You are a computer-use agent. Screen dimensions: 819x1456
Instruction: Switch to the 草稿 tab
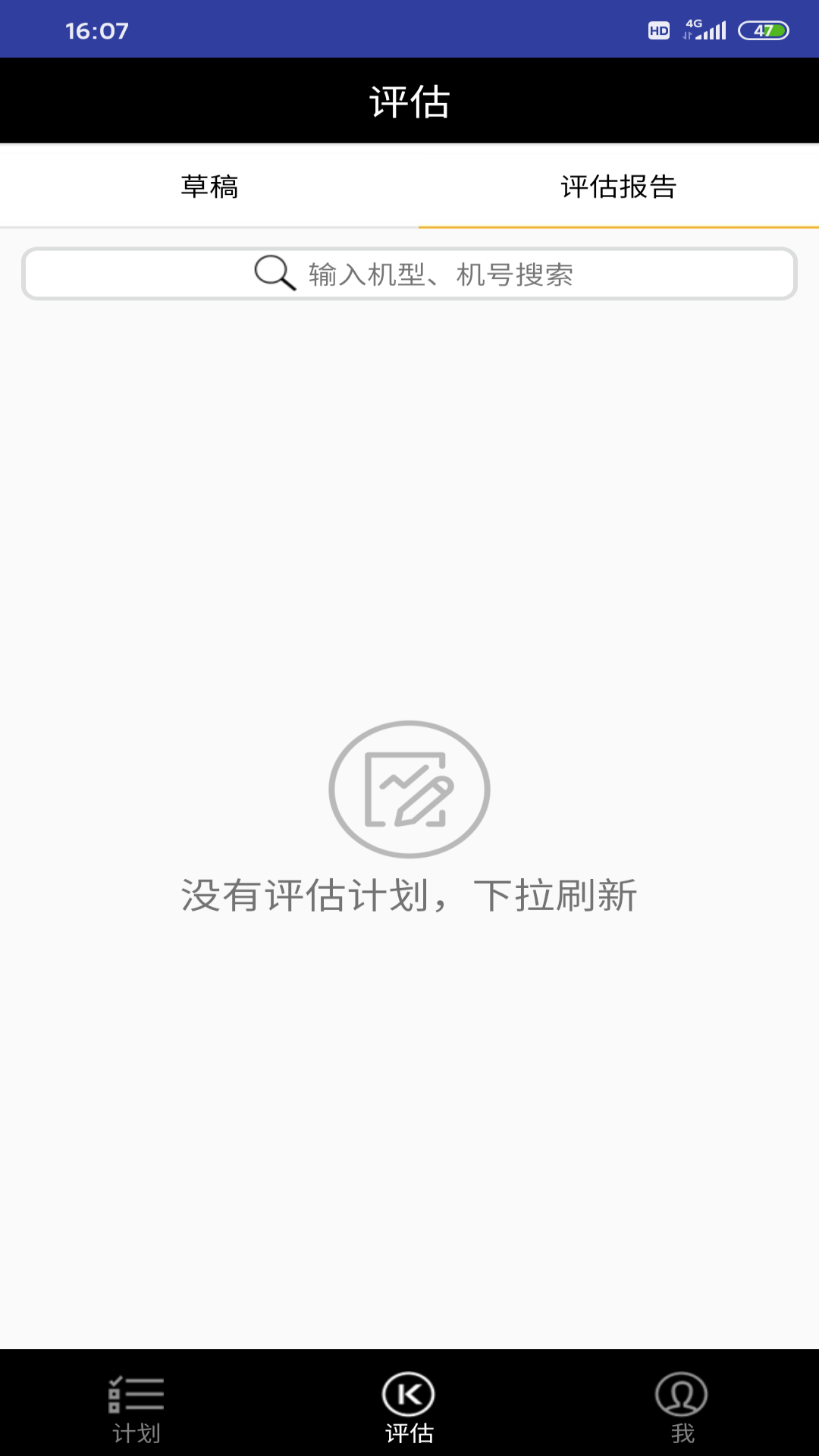[209, 187]
